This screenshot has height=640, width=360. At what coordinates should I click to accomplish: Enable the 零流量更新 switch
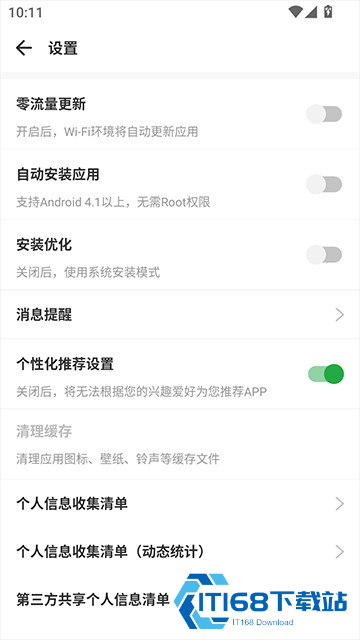point(324,114)
